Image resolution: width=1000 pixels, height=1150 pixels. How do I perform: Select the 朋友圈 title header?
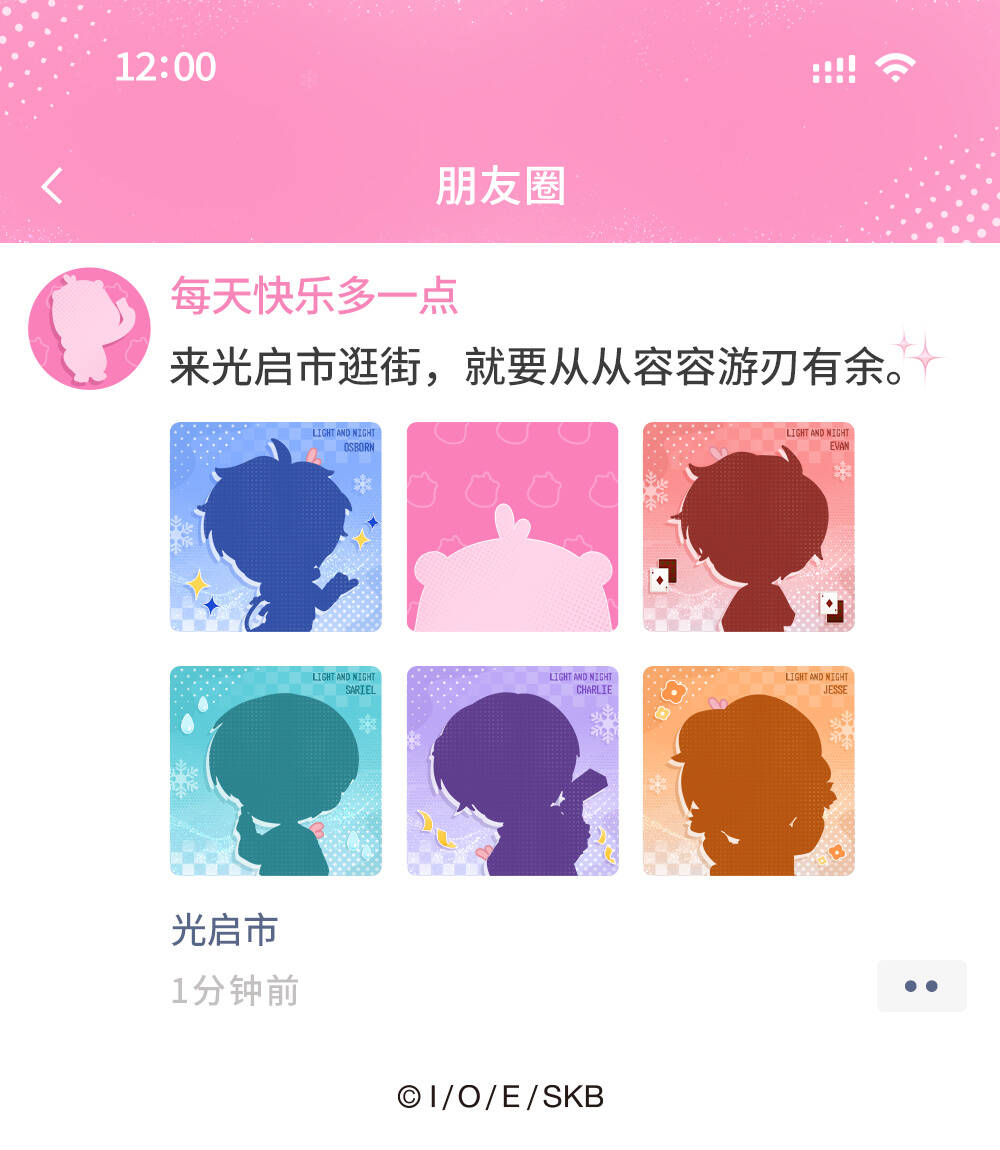[x=500, y=188]
